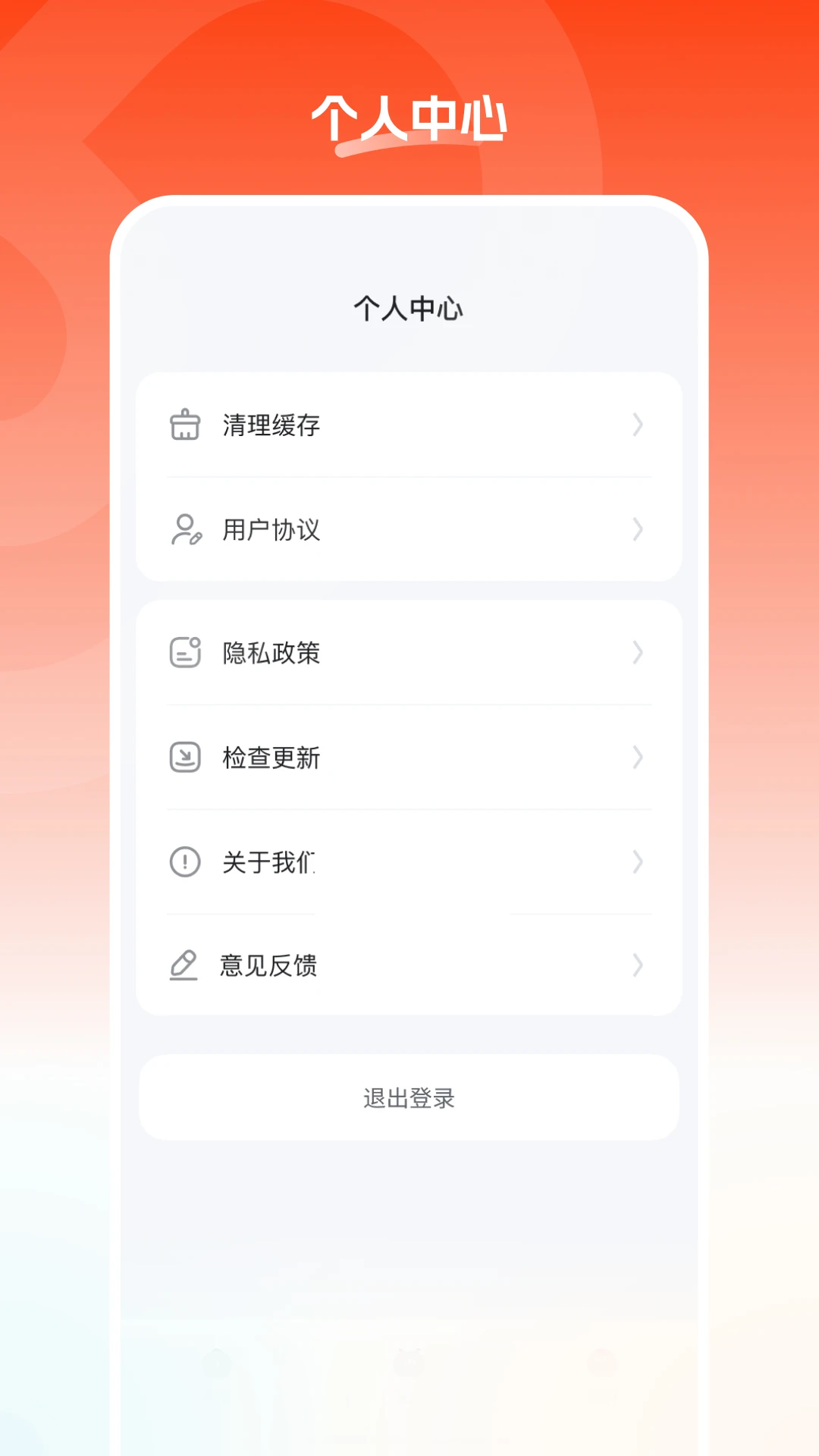Click the document icon for 隐私政策
Screen dimensions: 819x1456
pyautogui.click(x=184, y=653)
